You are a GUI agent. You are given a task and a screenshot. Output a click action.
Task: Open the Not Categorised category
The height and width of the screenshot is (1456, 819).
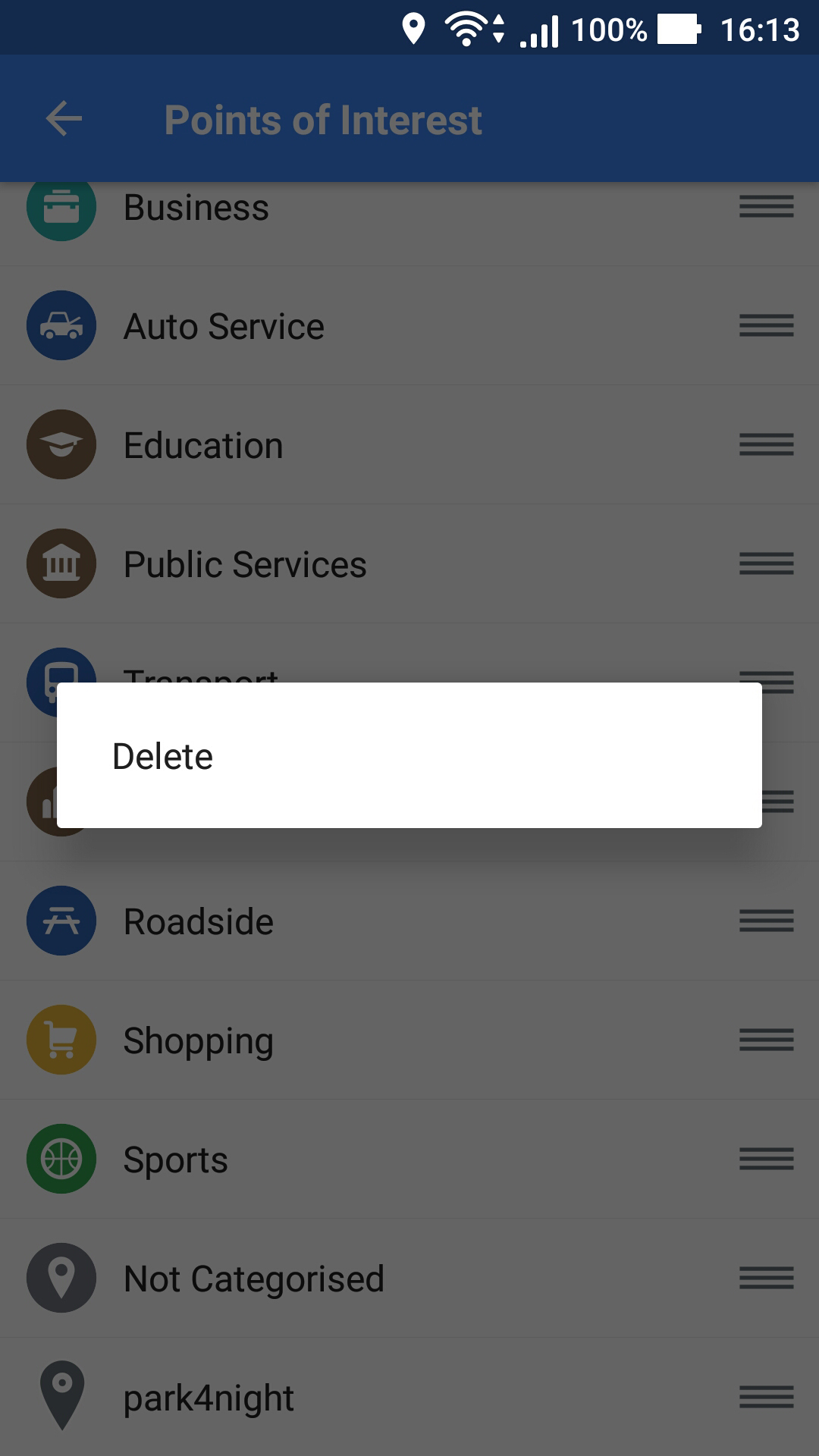click(x=409, y=1278)
